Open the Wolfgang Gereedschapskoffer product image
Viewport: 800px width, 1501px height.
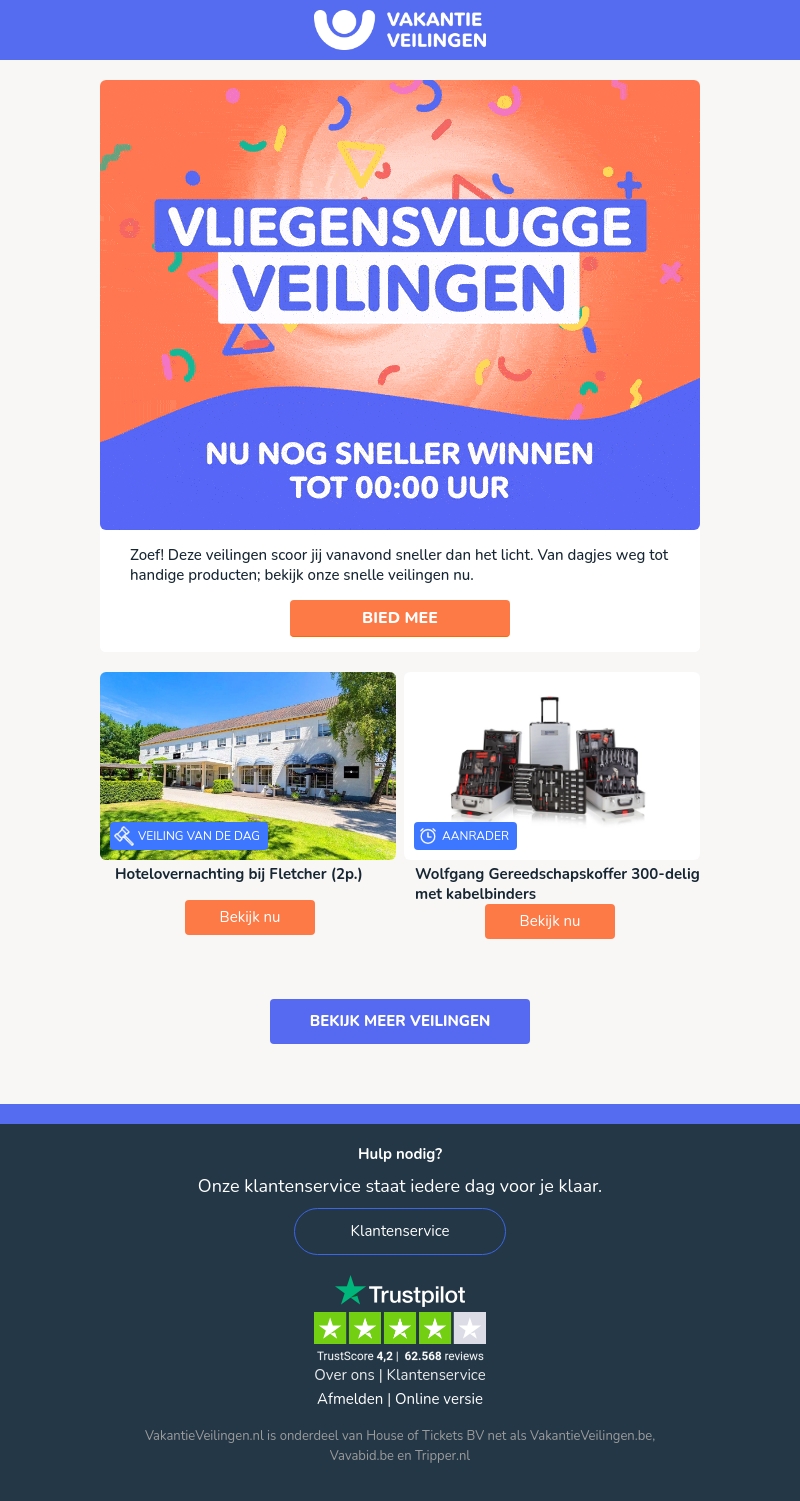point(551,760)
